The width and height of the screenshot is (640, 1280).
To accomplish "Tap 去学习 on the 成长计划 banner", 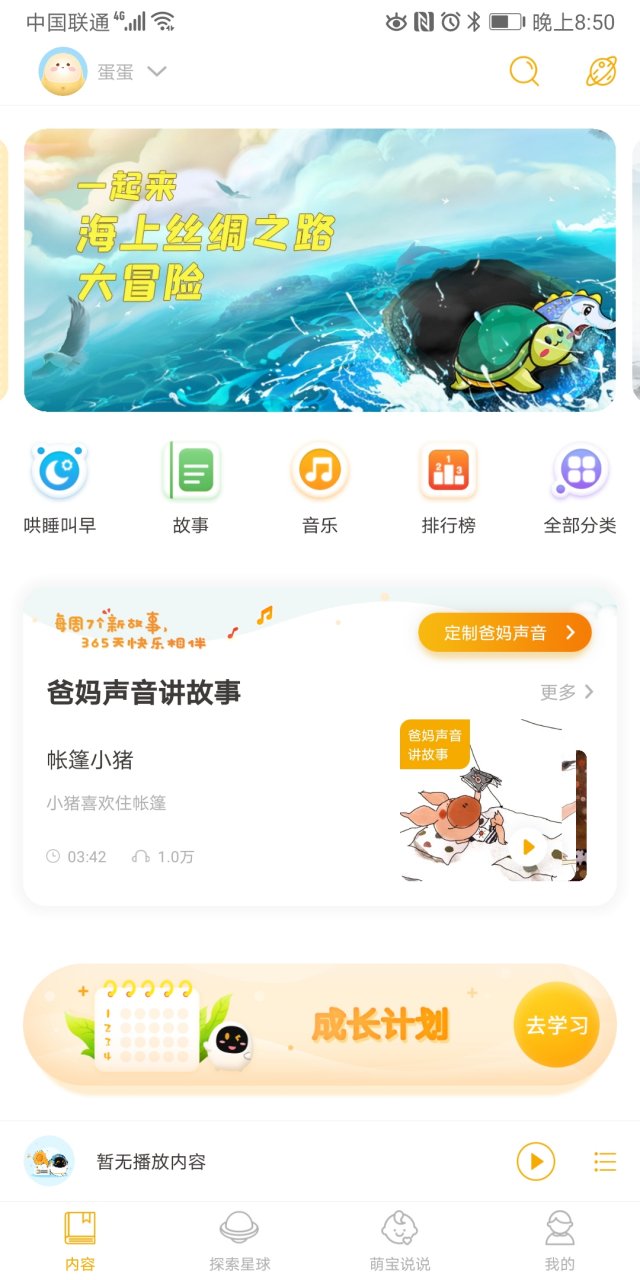I will (556, 1025).
